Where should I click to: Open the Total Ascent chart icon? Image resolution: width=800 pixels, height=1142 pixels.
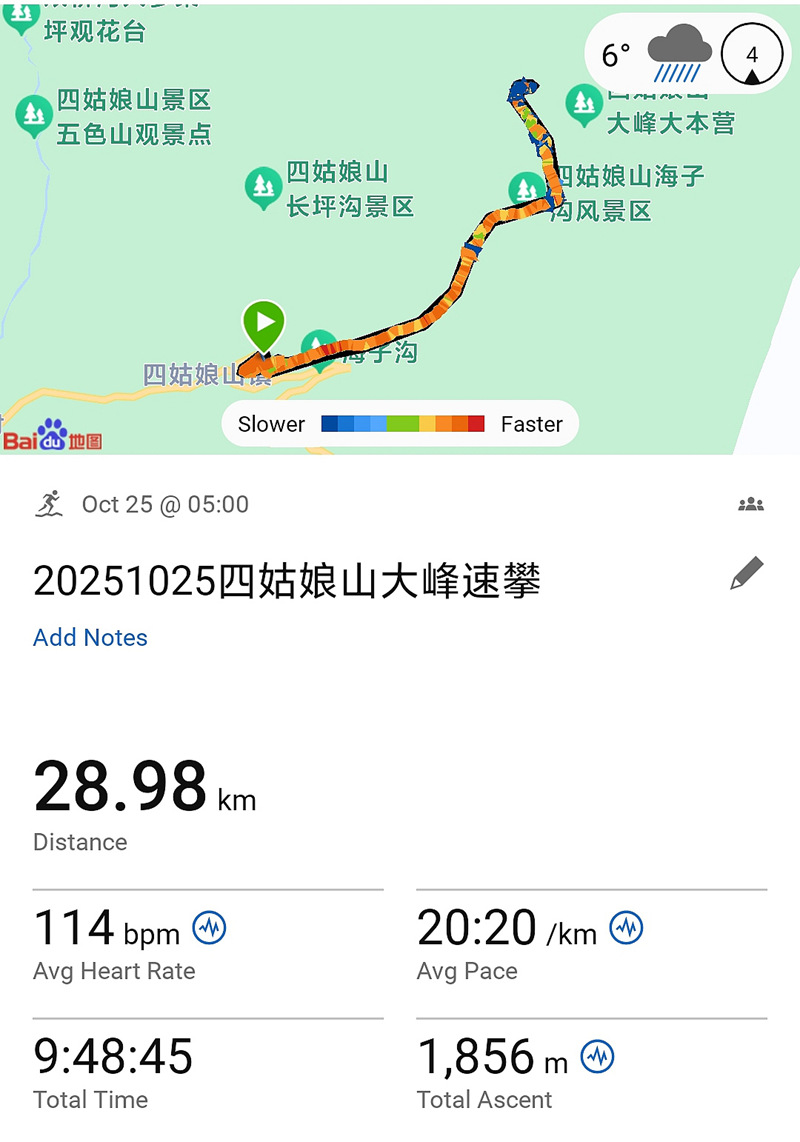pyautogui.click(x=597, y=1056)
